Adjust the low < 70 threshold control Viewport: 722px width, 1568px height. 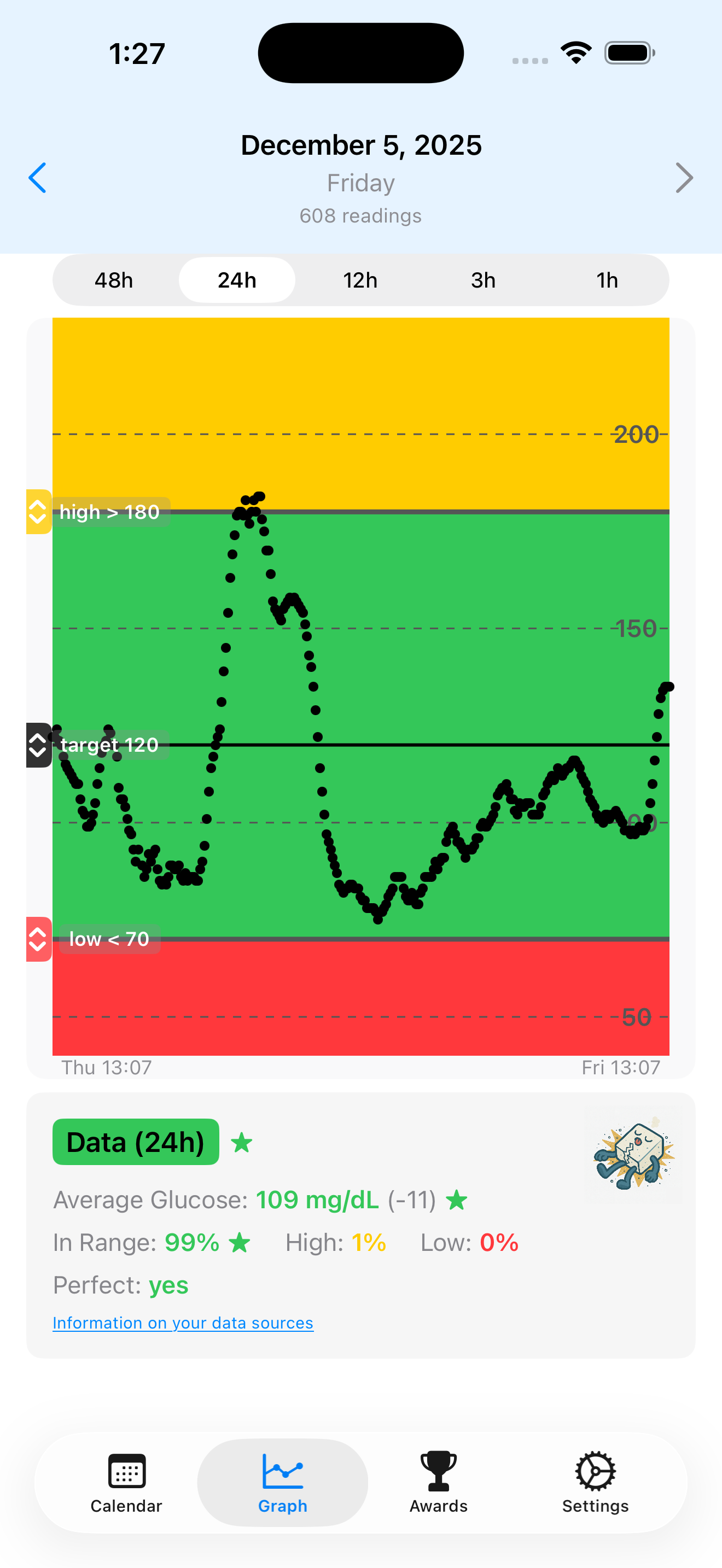[38, 940]
